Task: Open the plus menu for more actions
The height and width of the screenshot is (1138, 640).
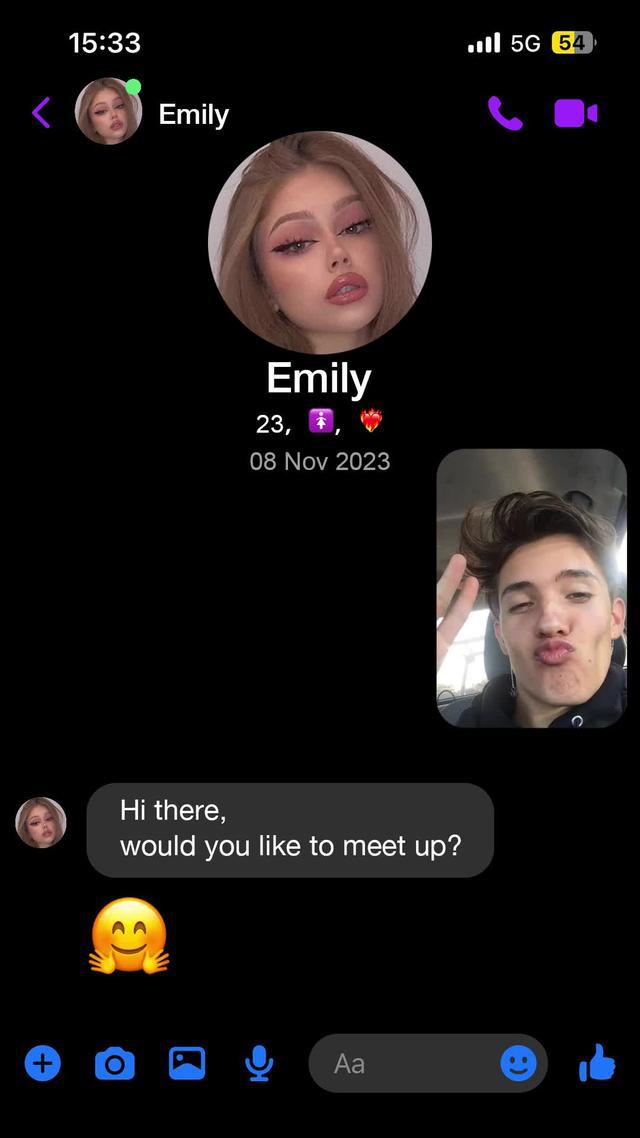Action: pyautogui.click(x=42, y=1063)
